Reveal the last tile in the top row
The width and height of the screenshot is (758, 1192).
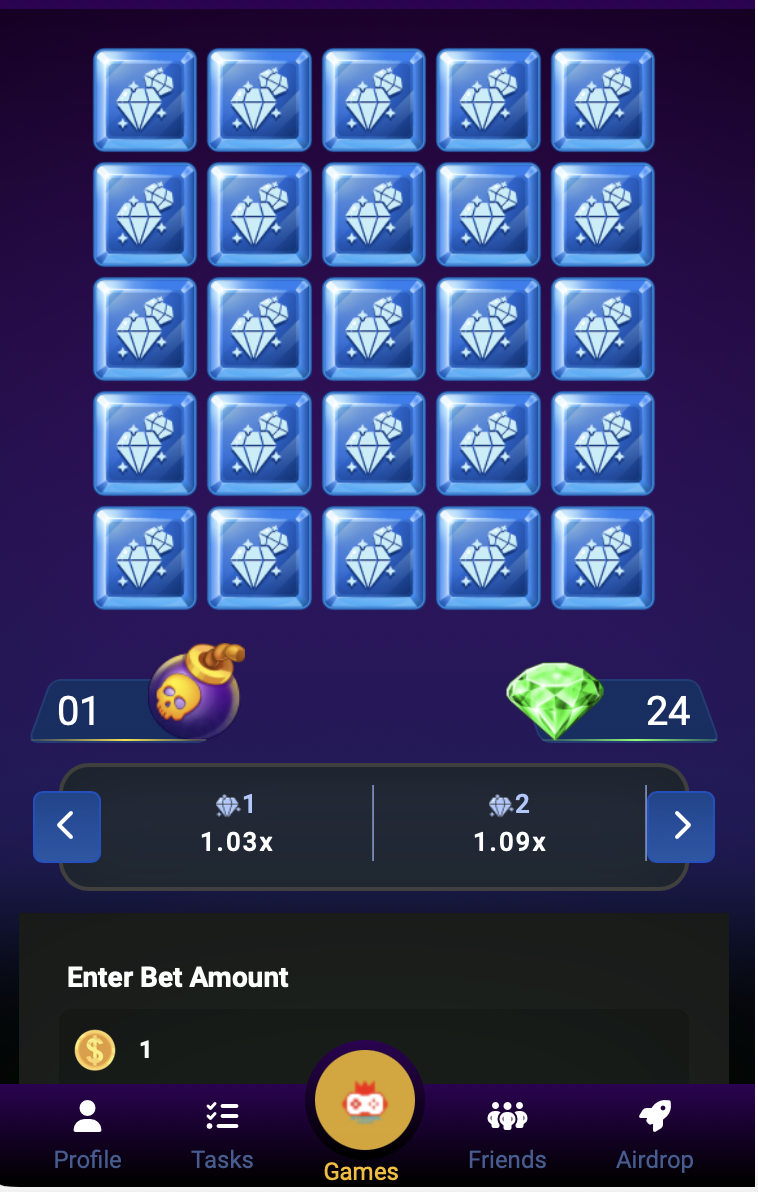[603, 100]
